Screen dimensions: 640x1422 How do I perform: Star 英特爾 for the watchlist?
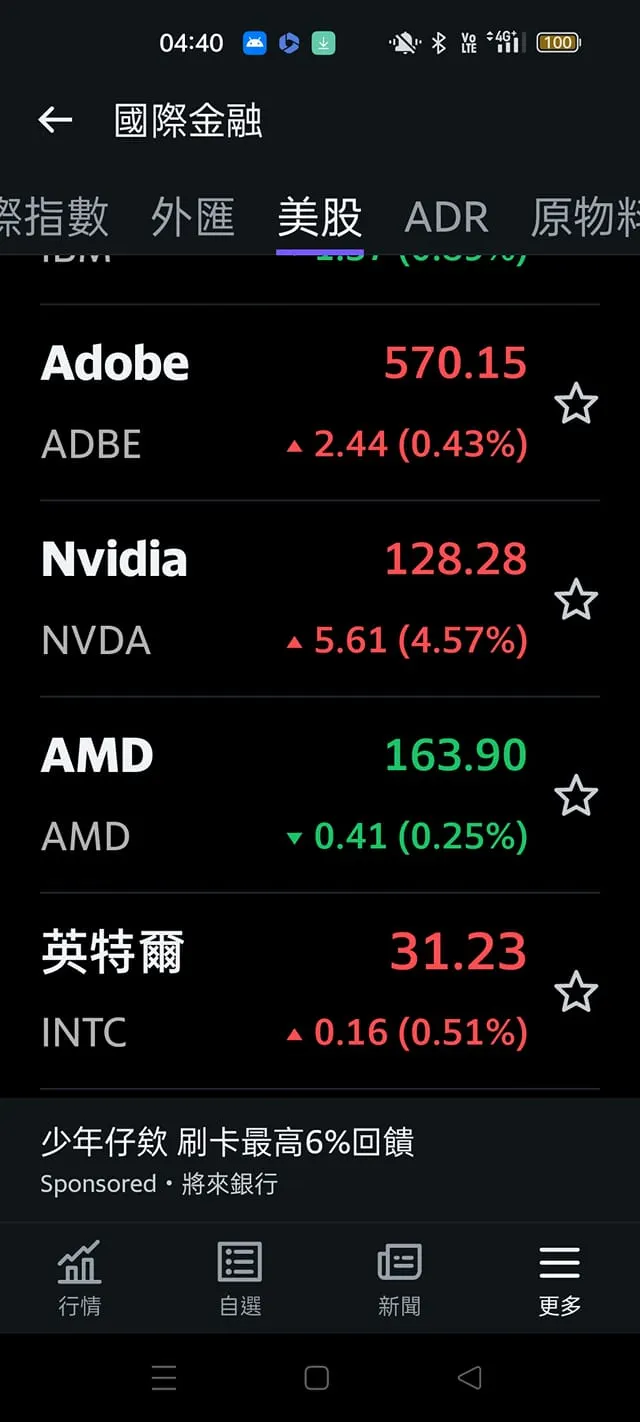pyautogui.click(x=575, y=992)
